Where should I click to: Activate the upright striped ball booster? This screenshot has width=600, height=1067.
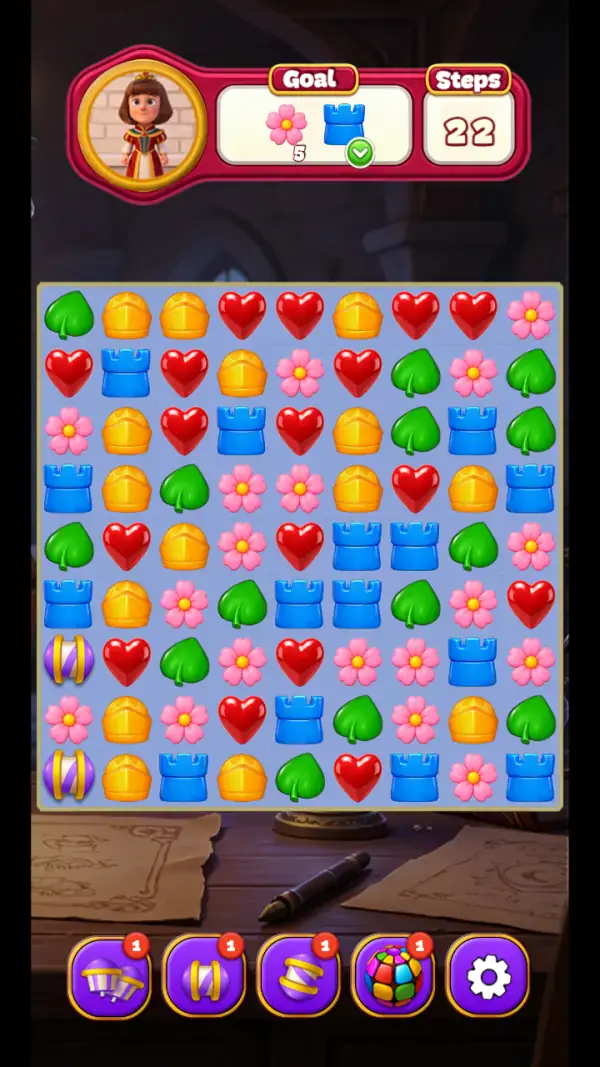click(x=204, y=976)
